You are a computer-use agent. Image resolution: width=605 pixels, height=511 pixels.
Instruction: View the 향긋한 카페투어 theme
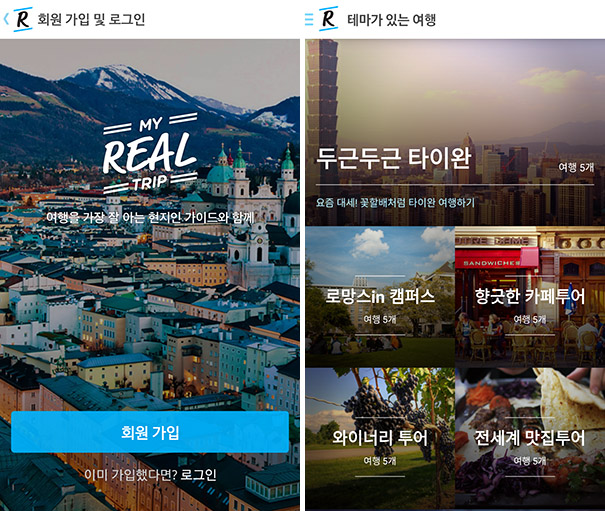point(530,297)
